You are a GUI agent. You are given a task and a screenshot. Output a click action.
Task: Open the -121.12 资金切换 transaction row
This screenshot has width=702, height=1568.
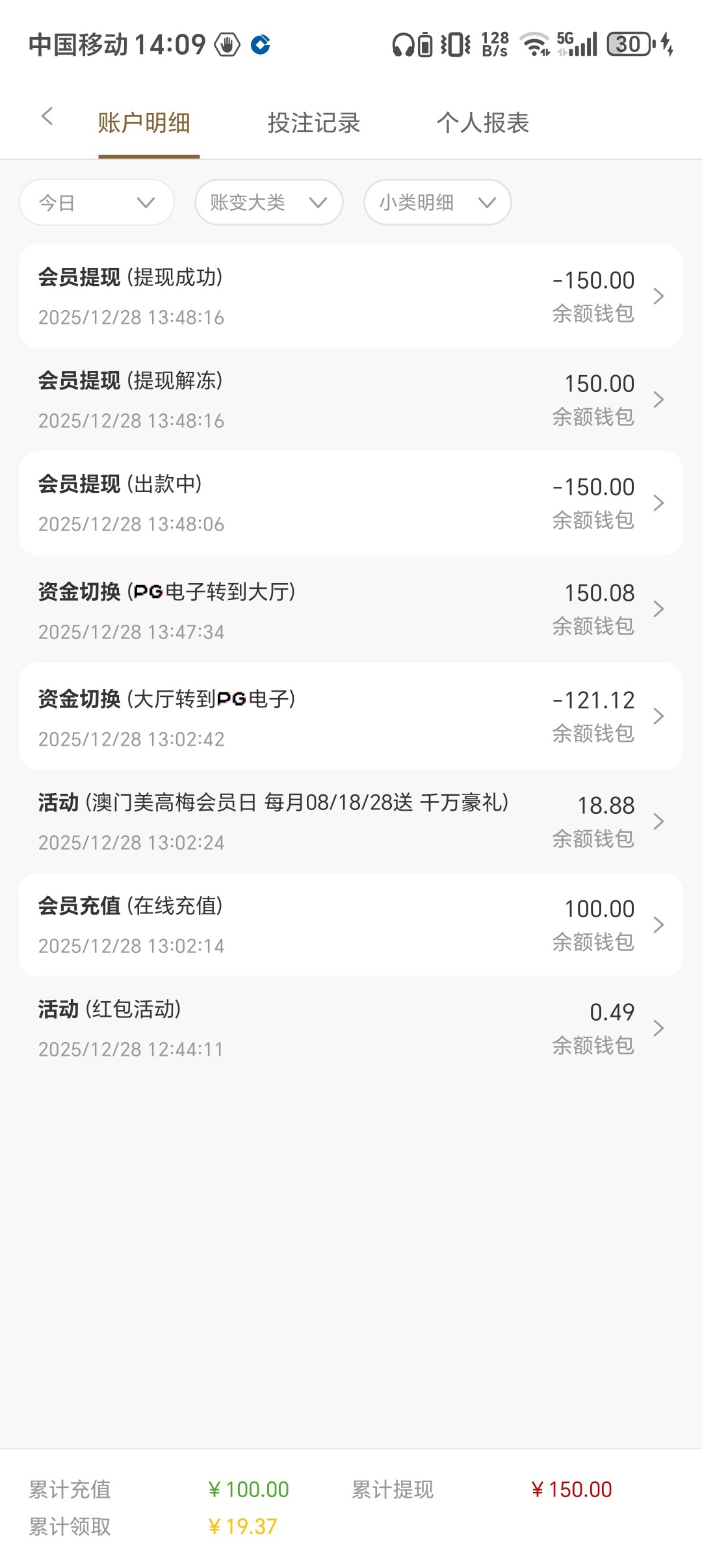point(325,716)
